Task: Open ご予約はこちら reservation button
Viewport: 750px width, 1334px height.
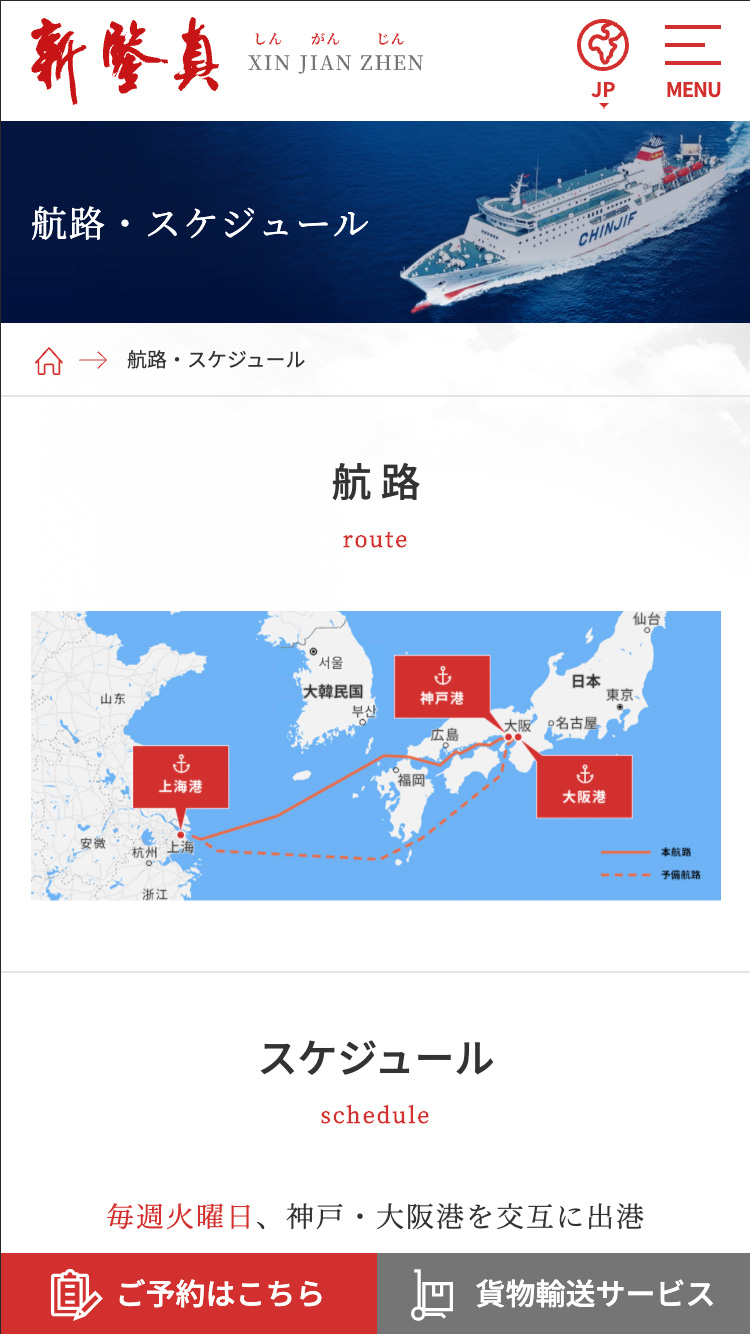Action: point(189,1294)
